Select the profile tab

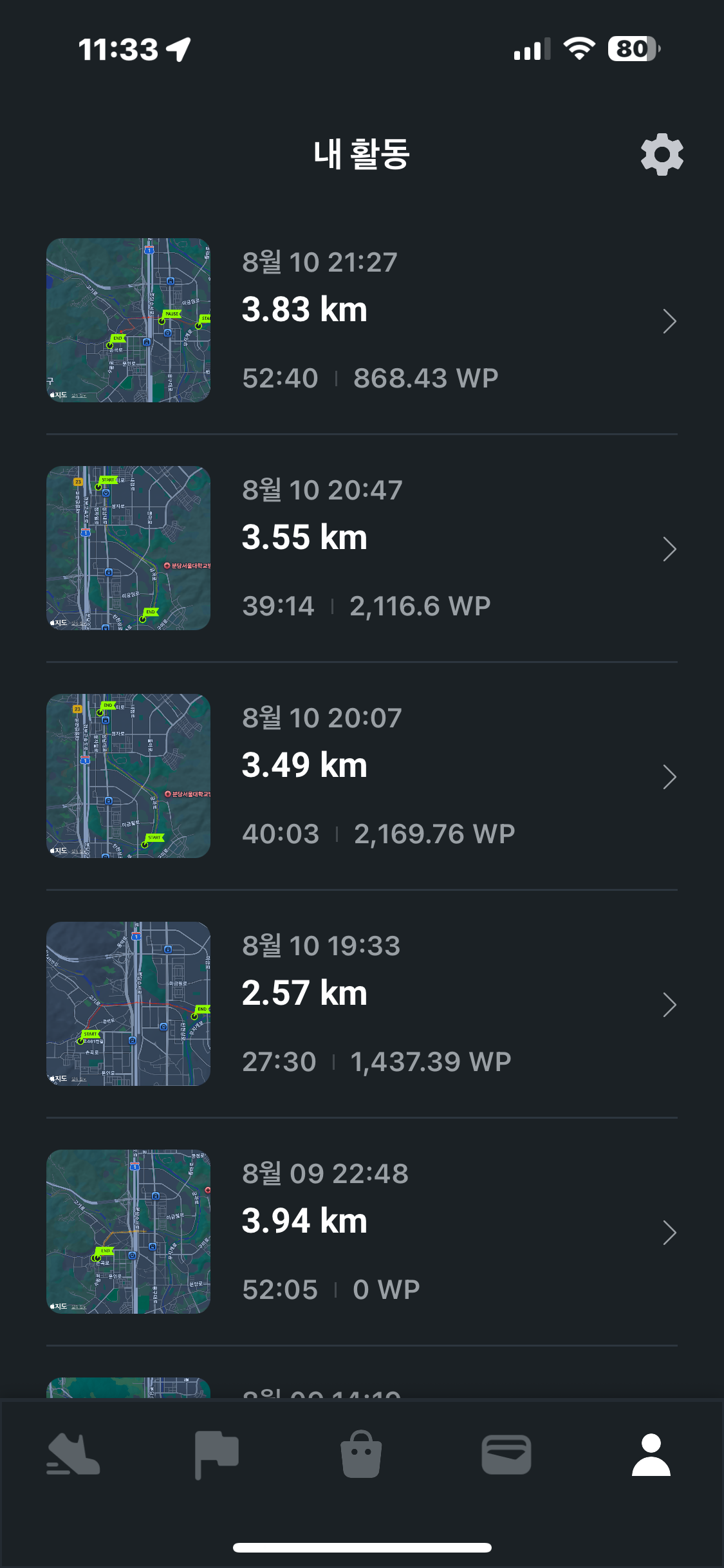[651, 1455]
